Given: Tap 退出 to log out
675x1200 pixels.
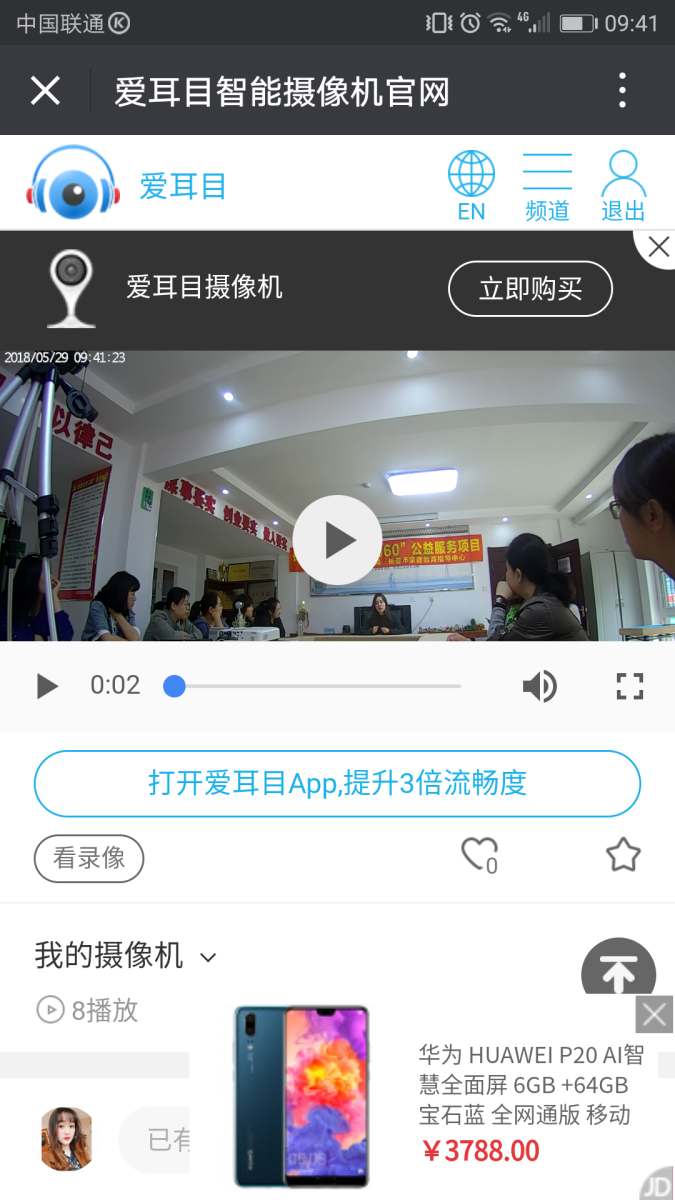Looking at the screenshot, I should [623, 186].
